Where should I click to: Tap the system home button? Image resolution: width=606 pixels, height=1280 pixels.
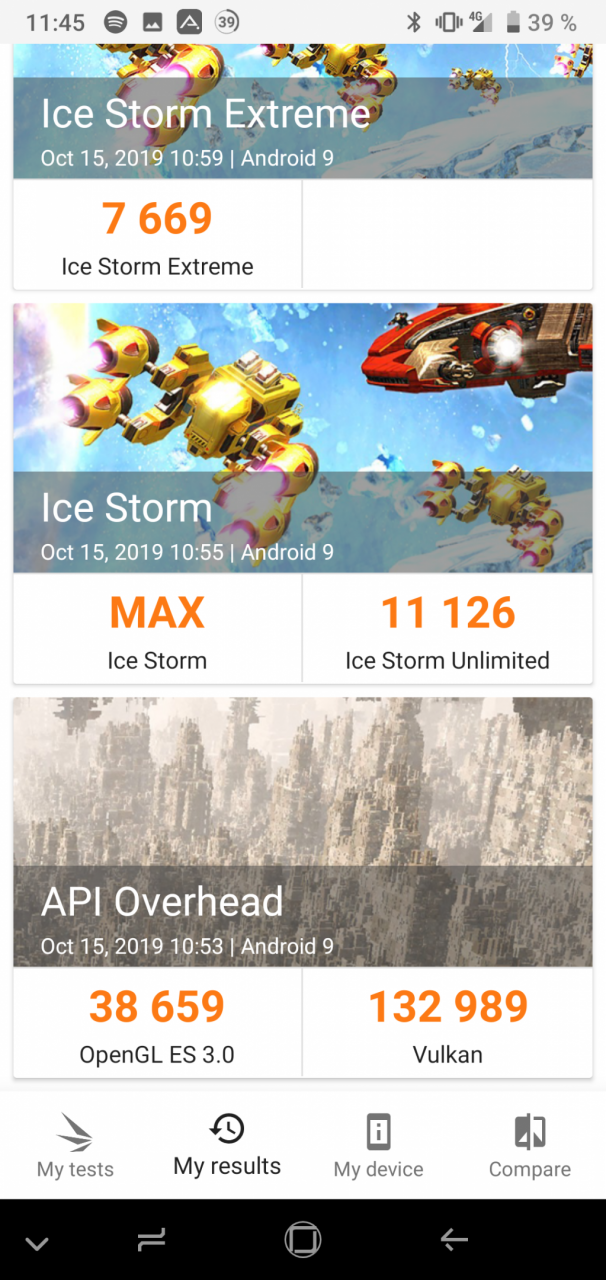tap(302, 1240)
